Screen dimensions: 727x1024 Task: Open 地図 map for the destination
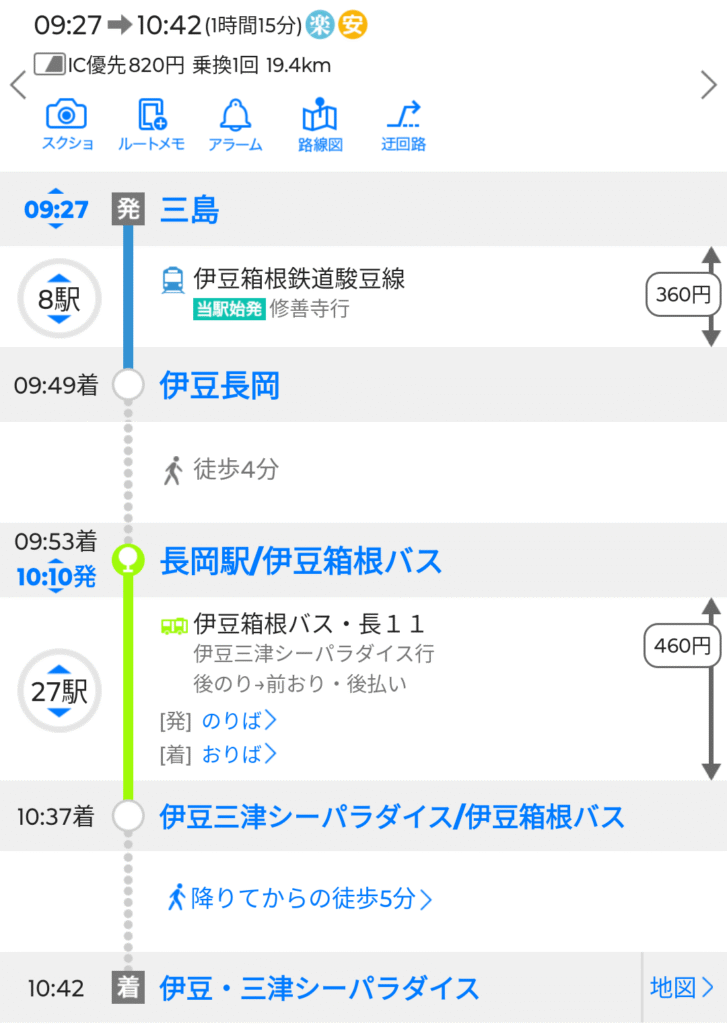coord(682,988)
